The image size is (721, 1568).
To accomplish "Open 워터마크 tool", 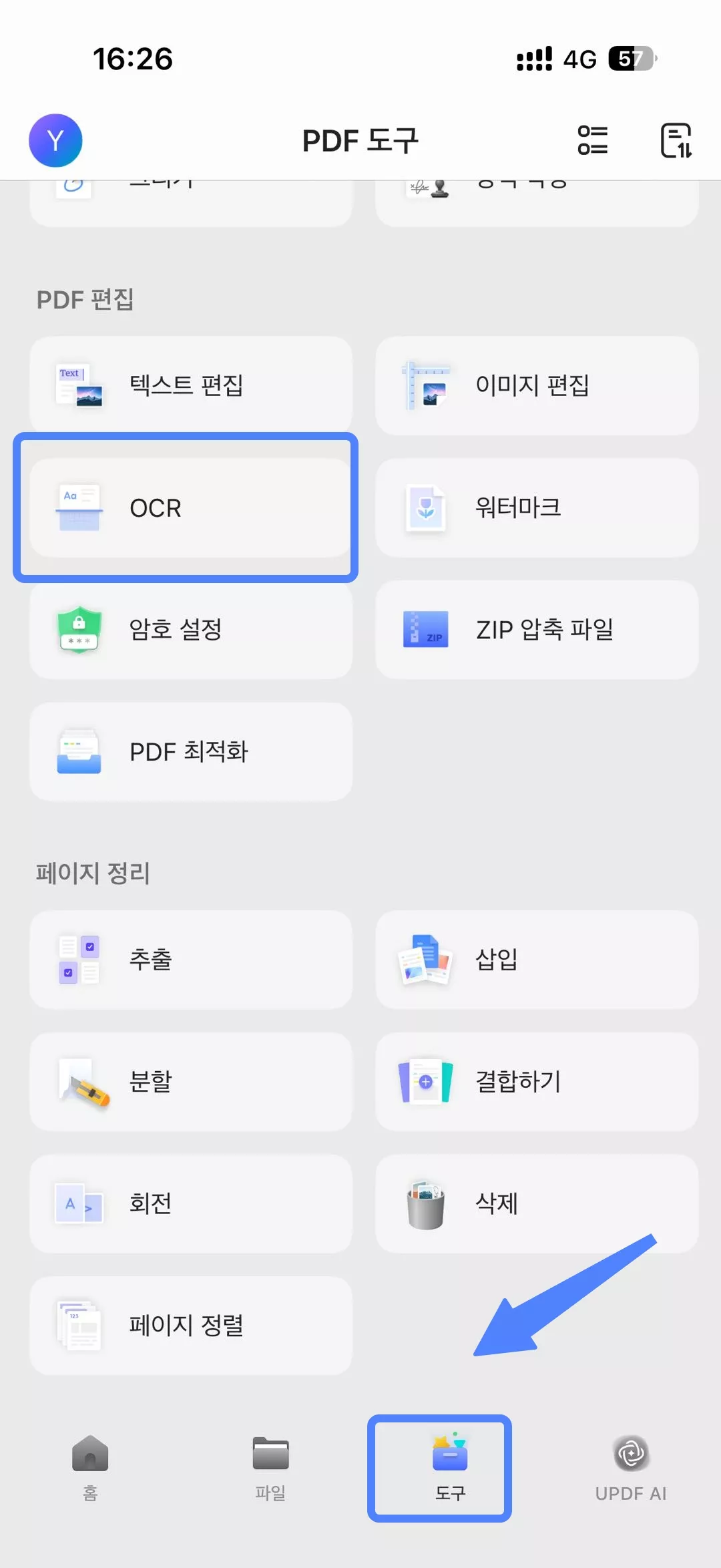I will [x=537, y=508].
